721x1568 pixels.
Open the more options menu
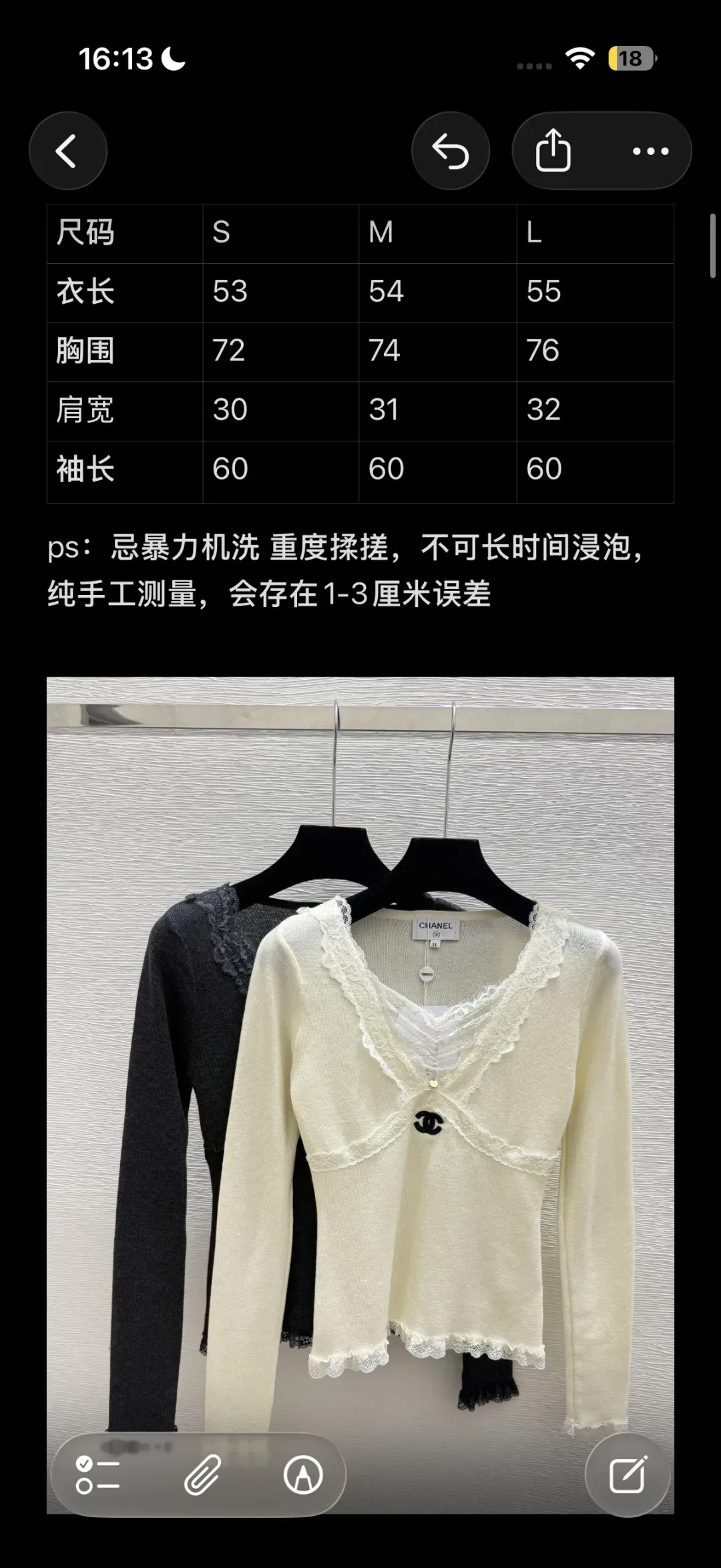[x=650, y=151]
